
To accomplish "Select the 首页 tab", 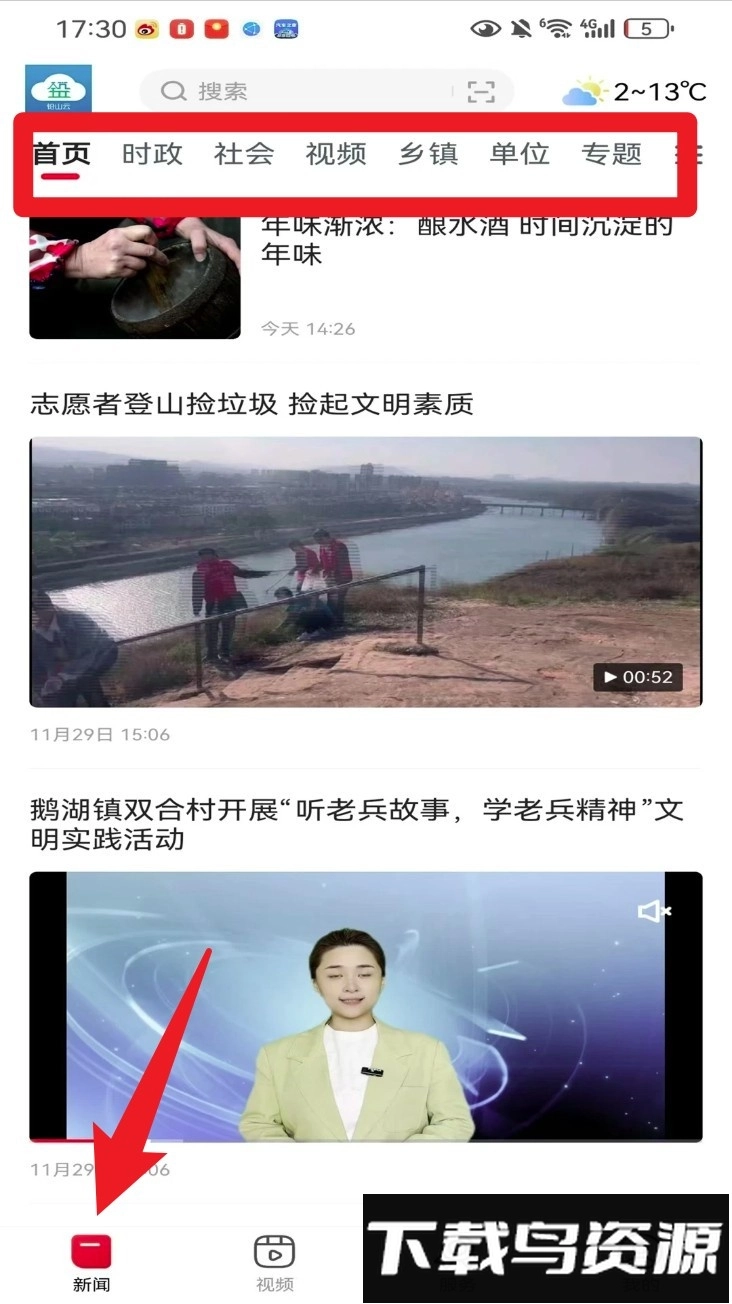I will (x=61, y=154).
